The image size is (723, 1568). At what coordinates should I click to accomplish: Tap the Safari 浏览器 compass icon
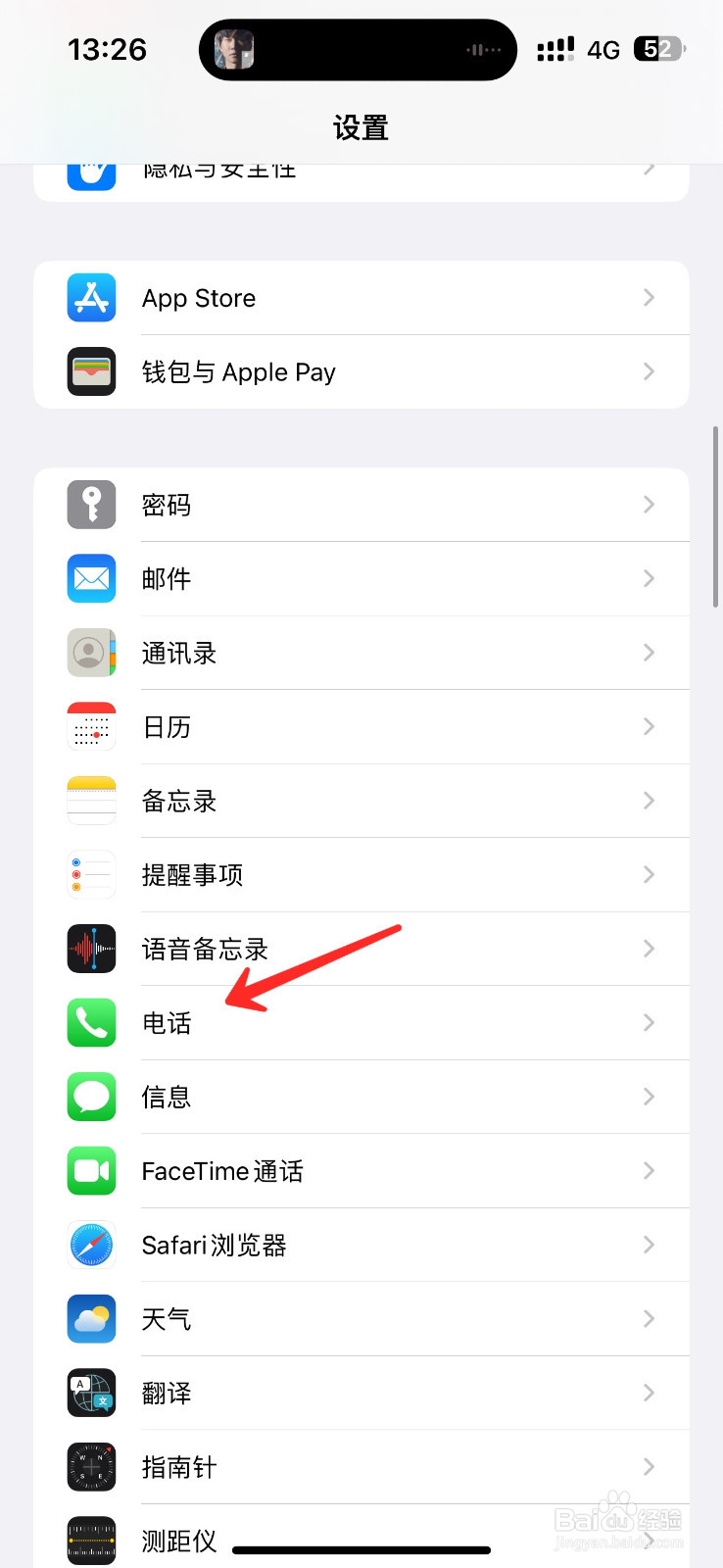click(90, 1245)
